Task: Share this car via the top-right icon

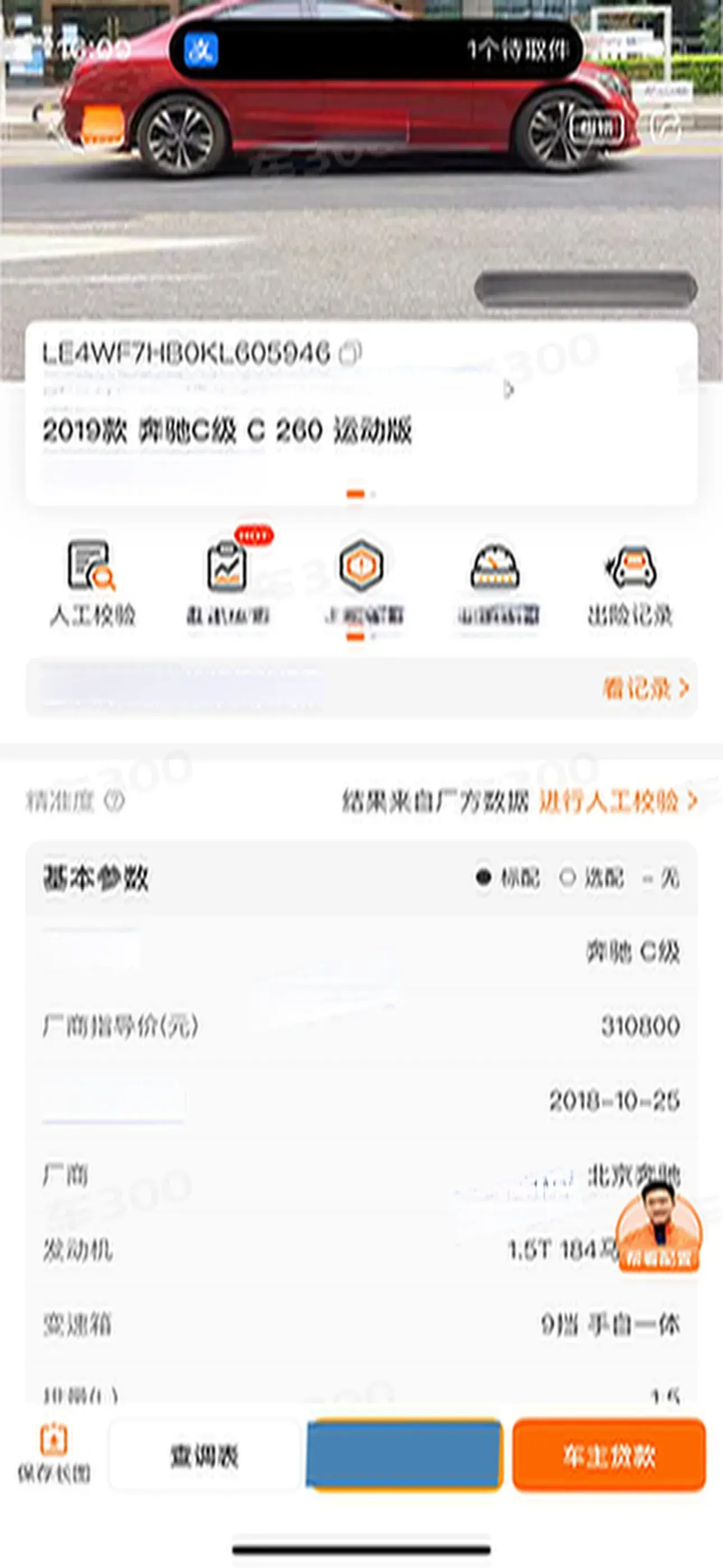Action: point(664,127)
